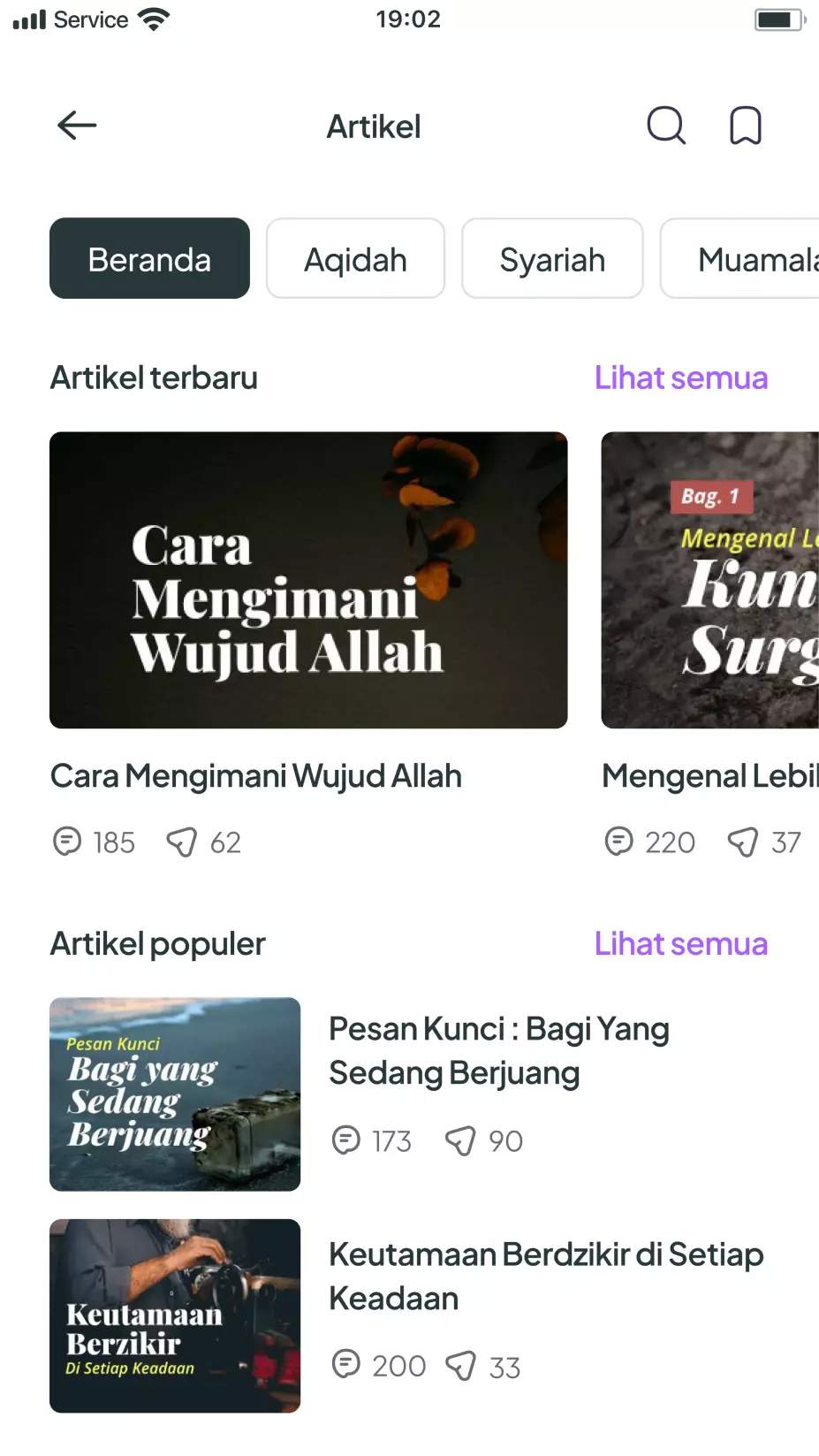Click share icon next to 33 count

click(x=460, y=1366)
